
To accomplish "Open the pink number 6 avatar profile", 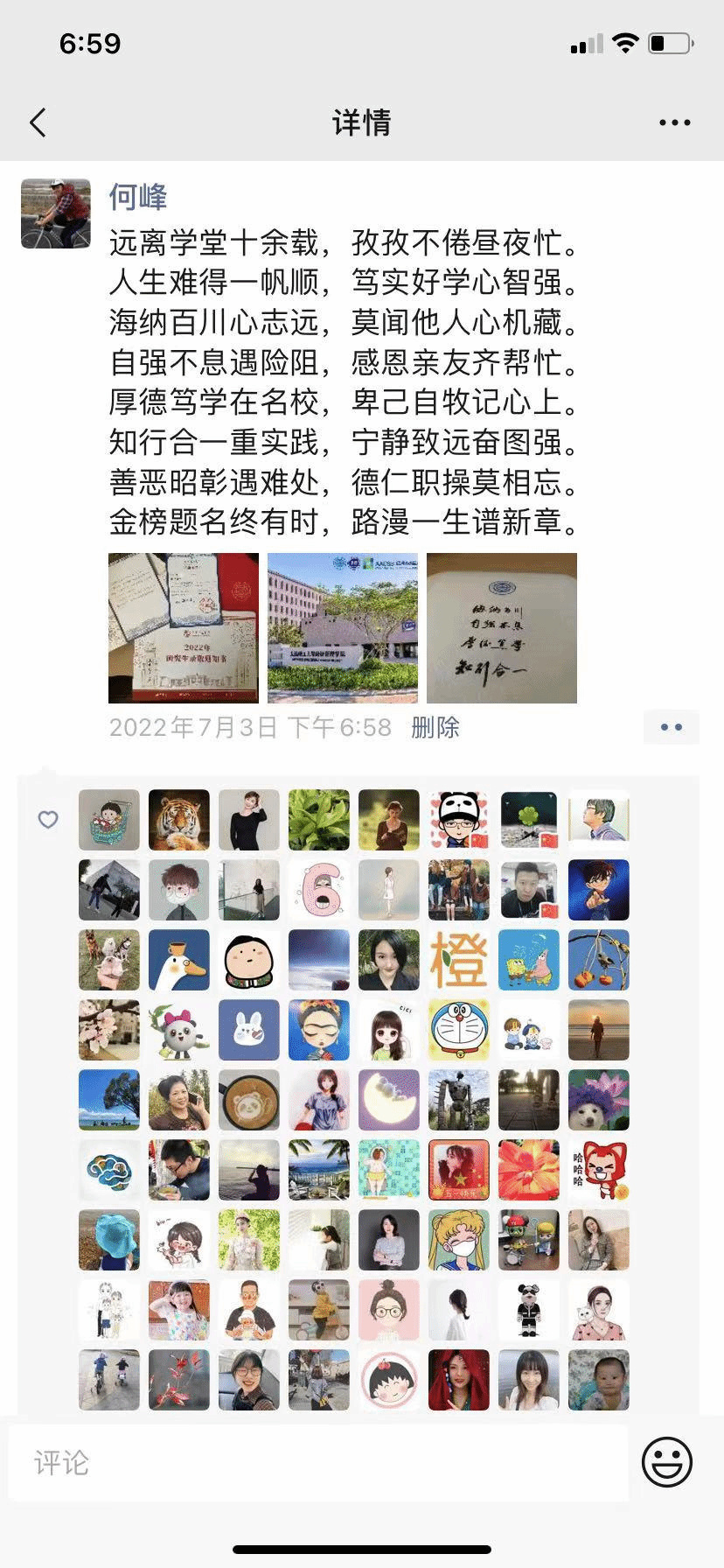I will pyautogui.click(x=319, y=890).
